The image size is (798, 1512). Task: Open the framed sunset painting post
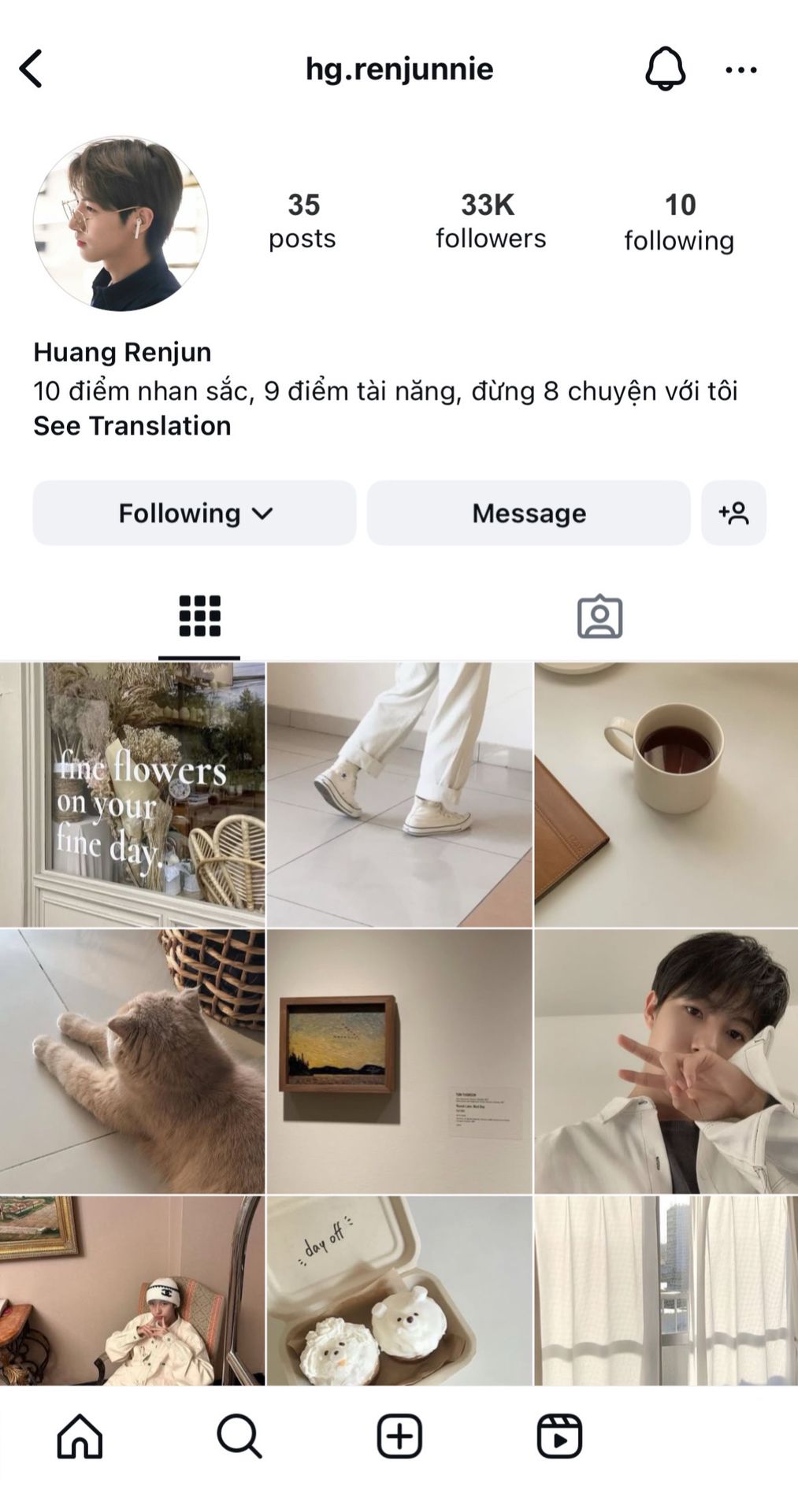coord(399,1062)
